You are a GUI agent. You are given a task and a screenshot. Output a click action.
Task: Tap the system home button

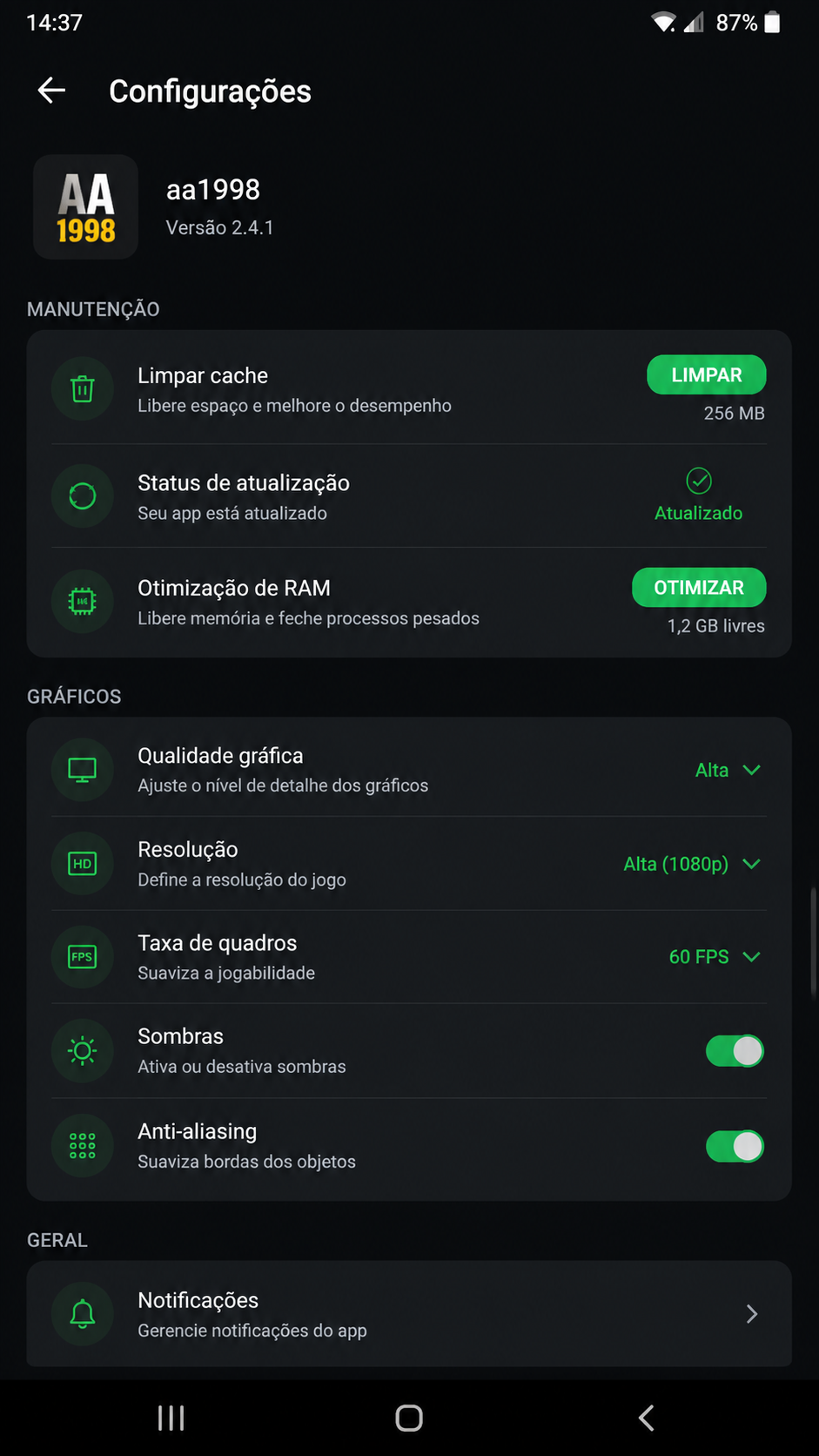pyautogui.click(x=409, y=1418)
